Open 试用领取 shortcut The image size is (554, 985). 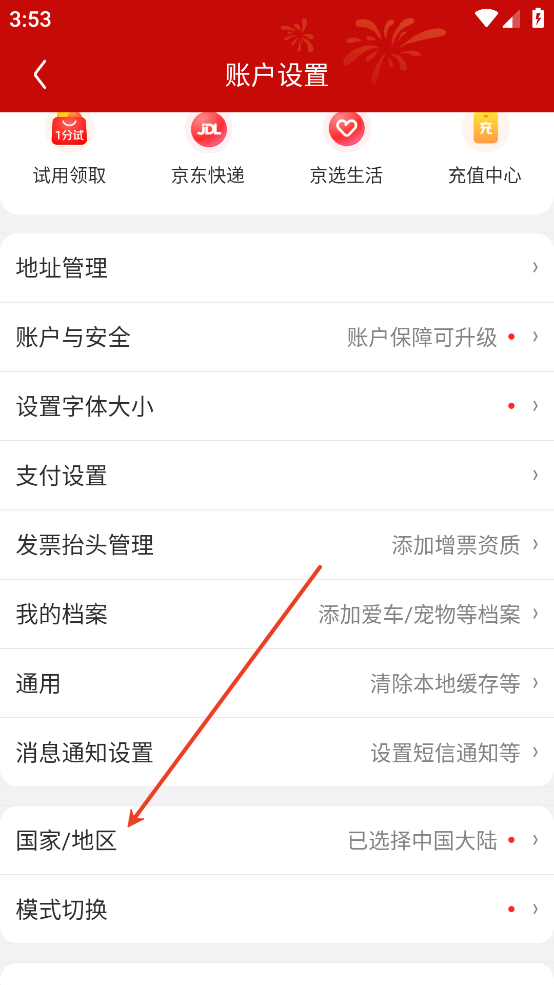click(69, 150)
